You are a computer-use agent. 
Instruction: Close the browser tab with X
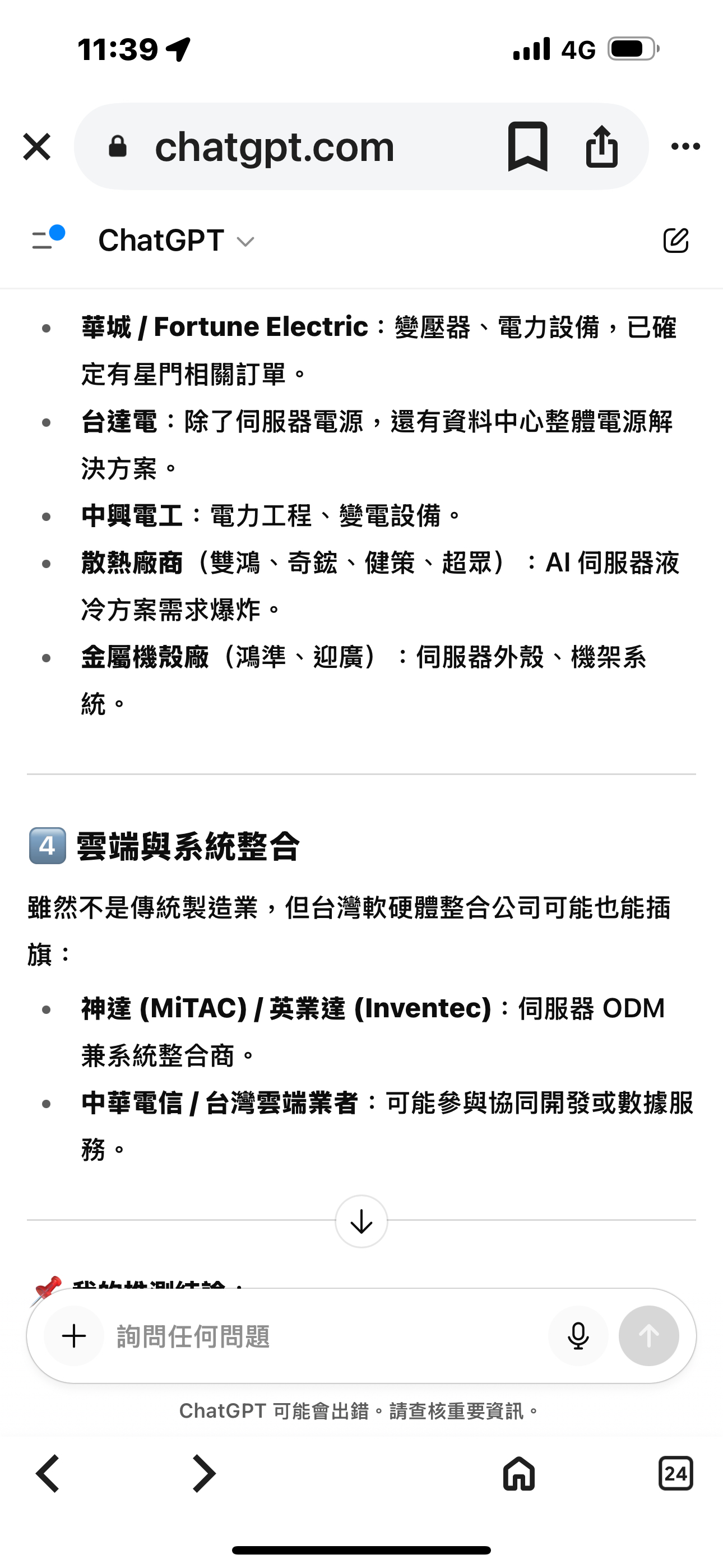point(36,147)
